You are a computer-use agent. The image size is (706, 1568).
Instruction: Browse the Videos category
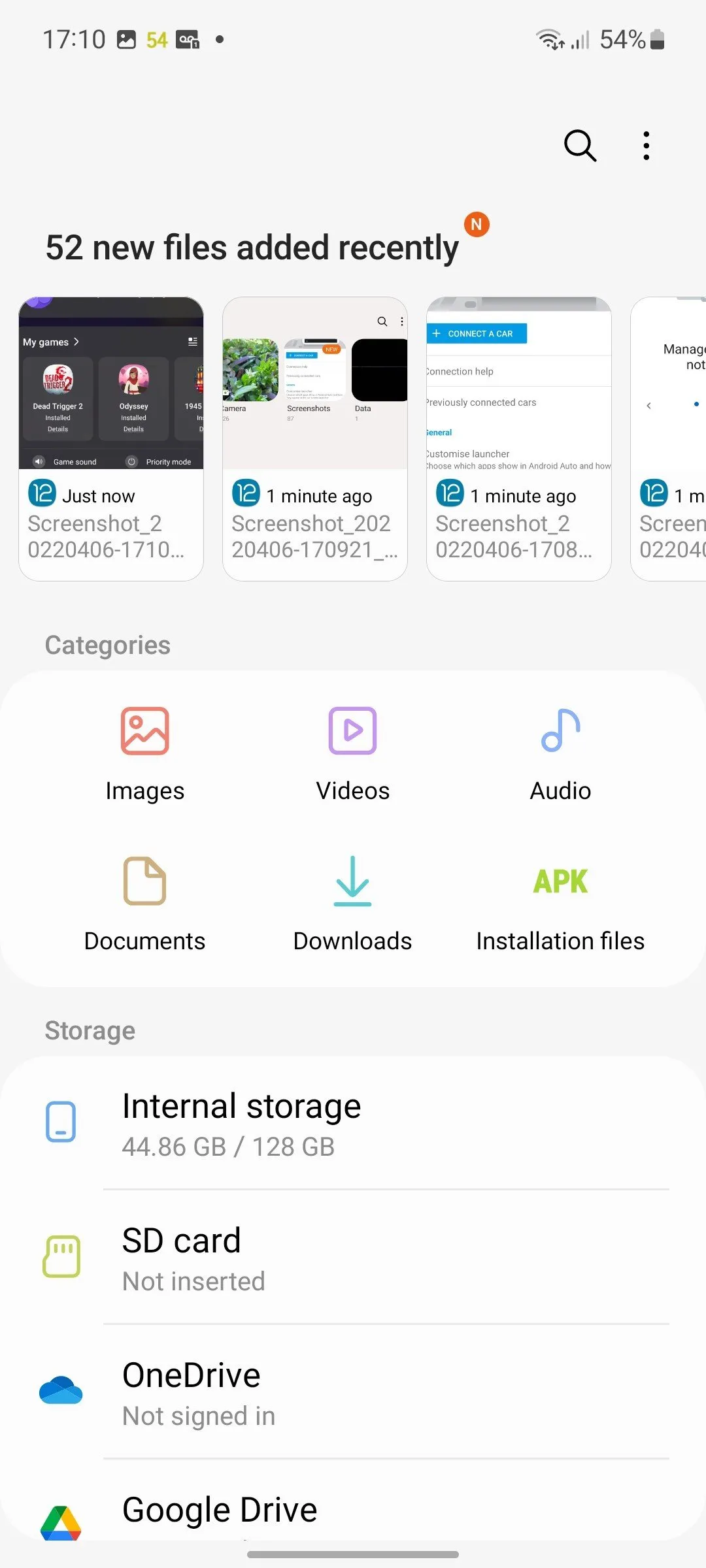tap(353, 754)
